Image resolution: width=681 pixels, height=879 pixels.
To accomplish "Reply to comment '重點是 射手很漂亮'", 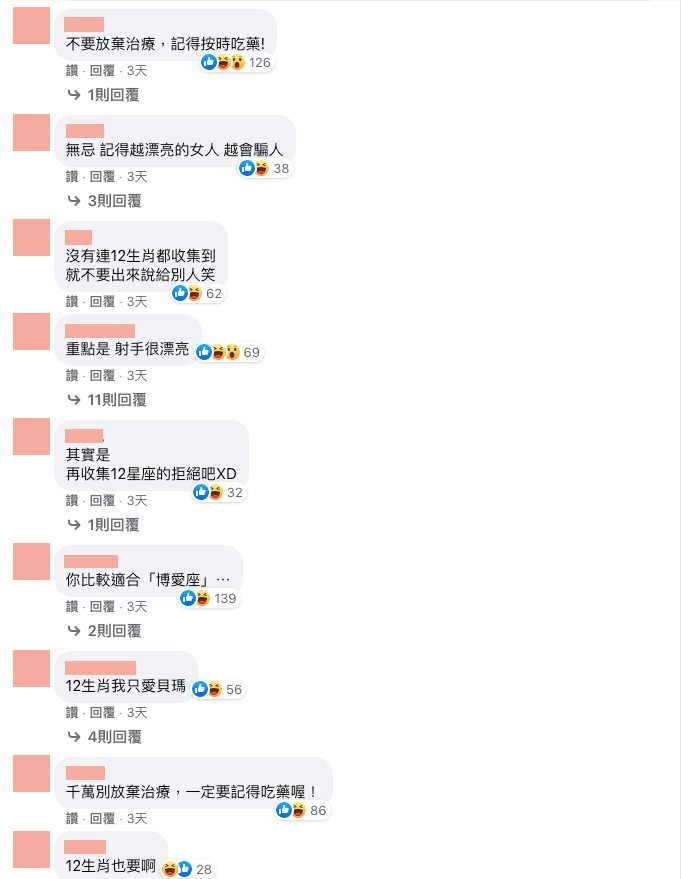I will point(102,375).
